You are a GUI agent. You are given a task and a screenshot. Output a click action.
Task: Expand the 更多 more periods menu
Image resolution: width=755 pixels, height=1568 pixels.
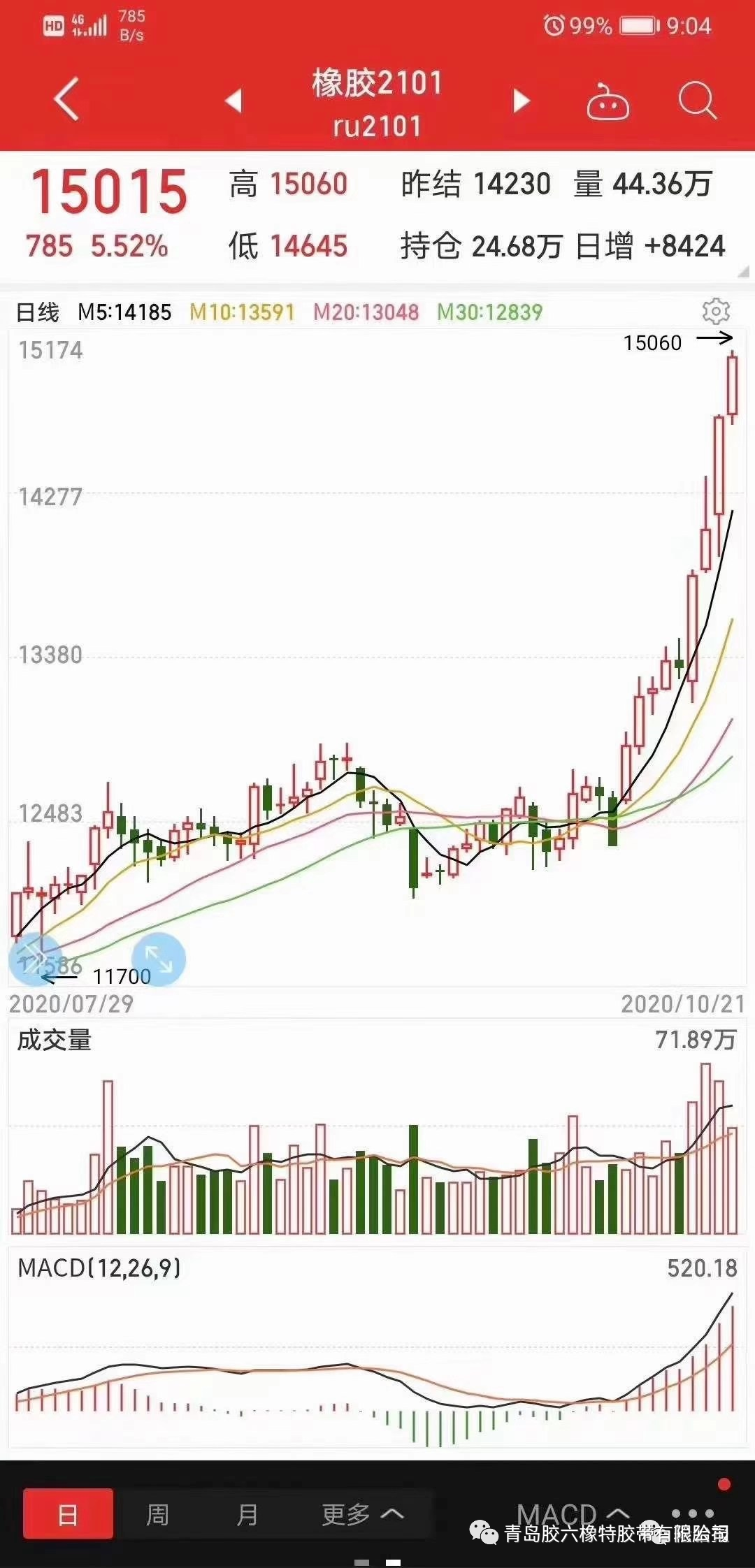[362, 1514]
